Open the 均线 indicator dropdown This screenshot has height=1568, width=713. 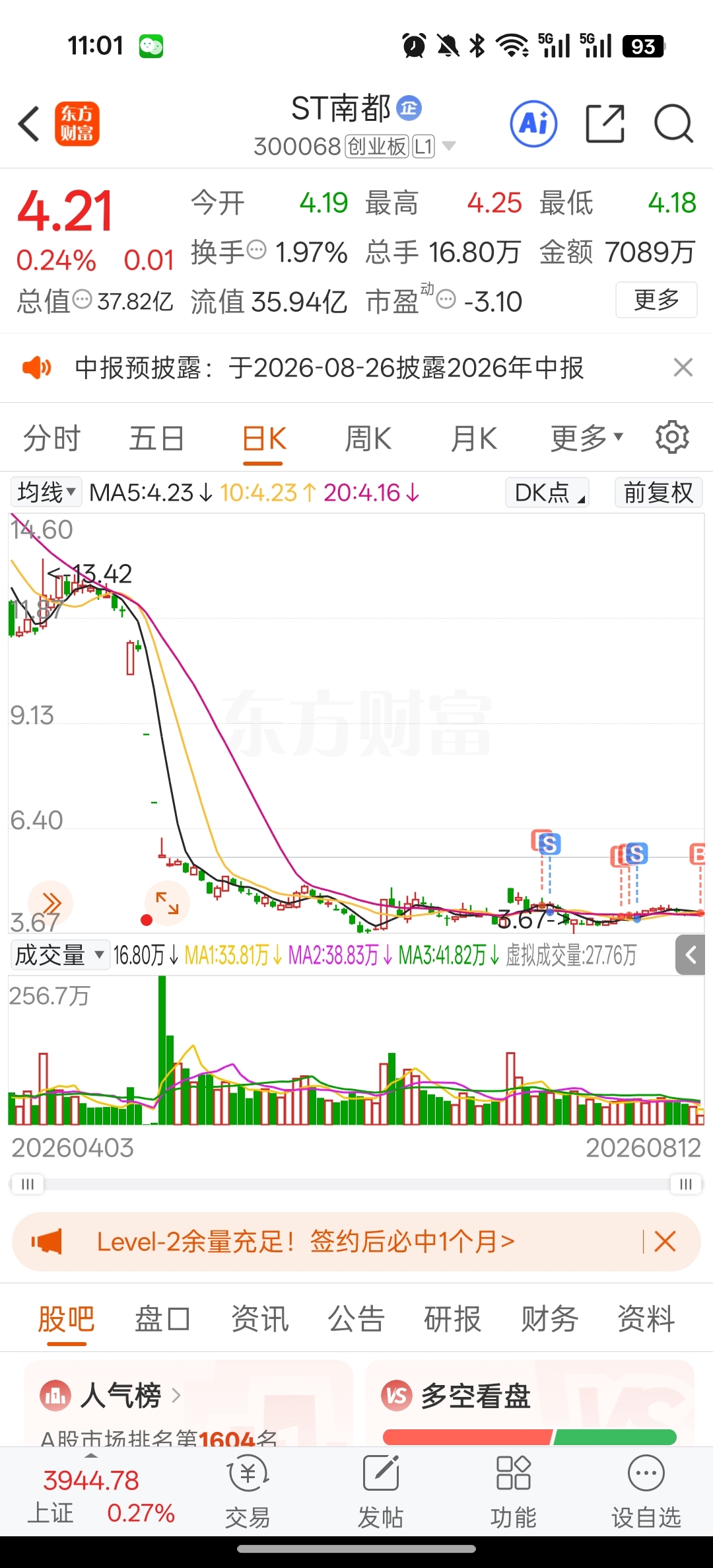[46, 492]
